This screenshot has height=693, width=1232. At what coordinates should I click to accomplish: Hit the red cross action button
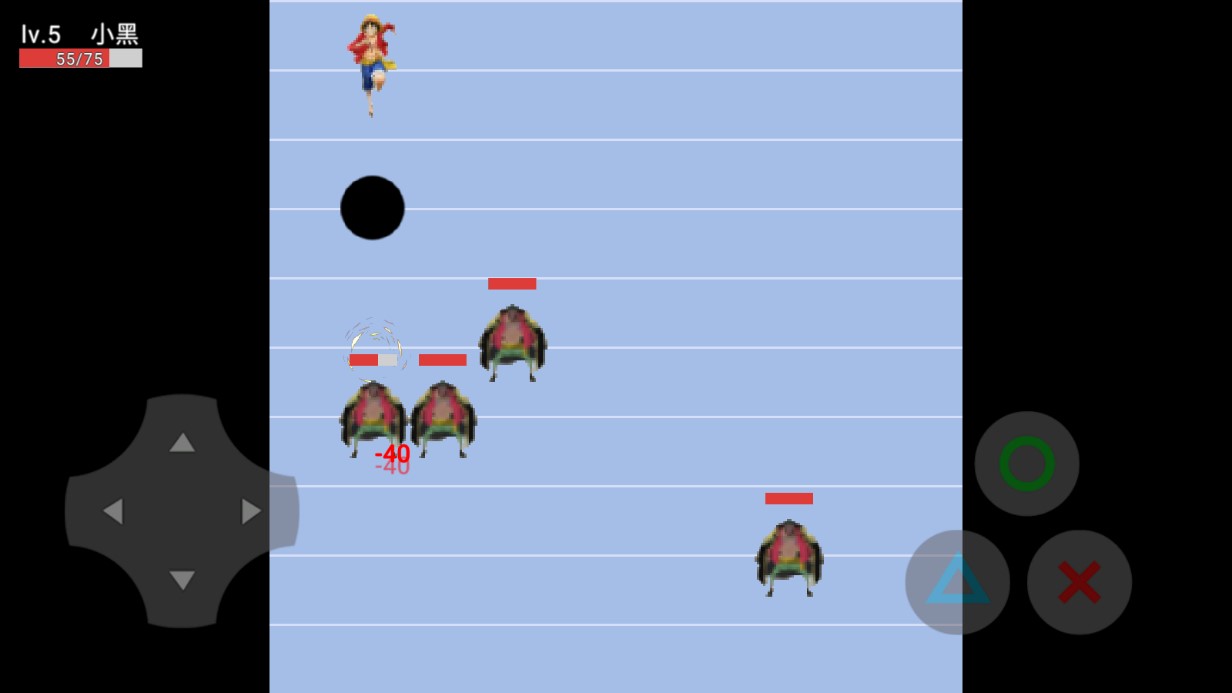(1079, 582)
